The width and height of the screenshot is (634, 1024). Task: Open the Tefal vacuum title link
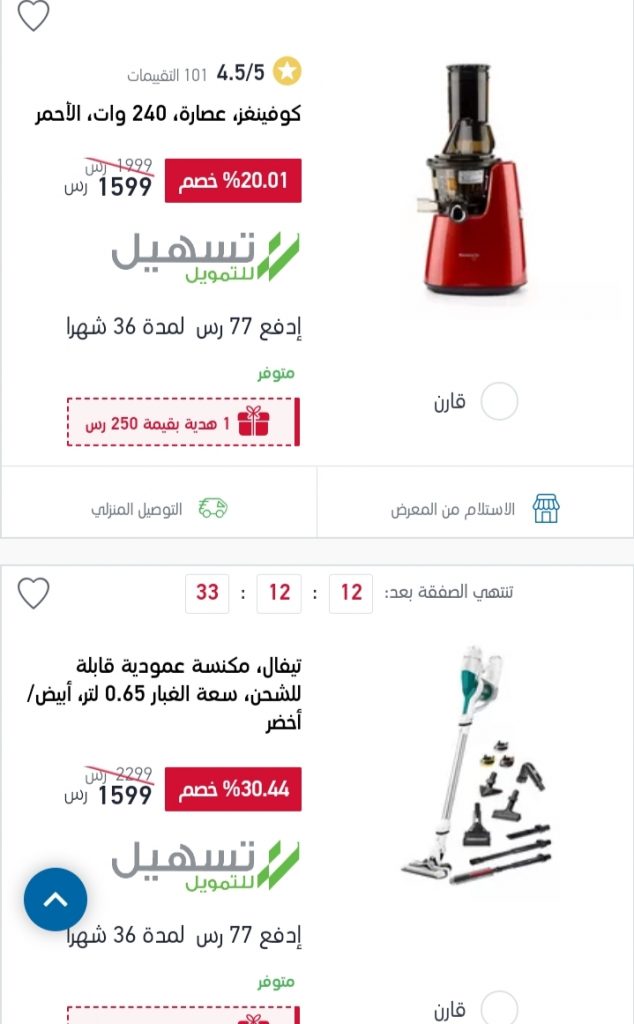(165, 694)
